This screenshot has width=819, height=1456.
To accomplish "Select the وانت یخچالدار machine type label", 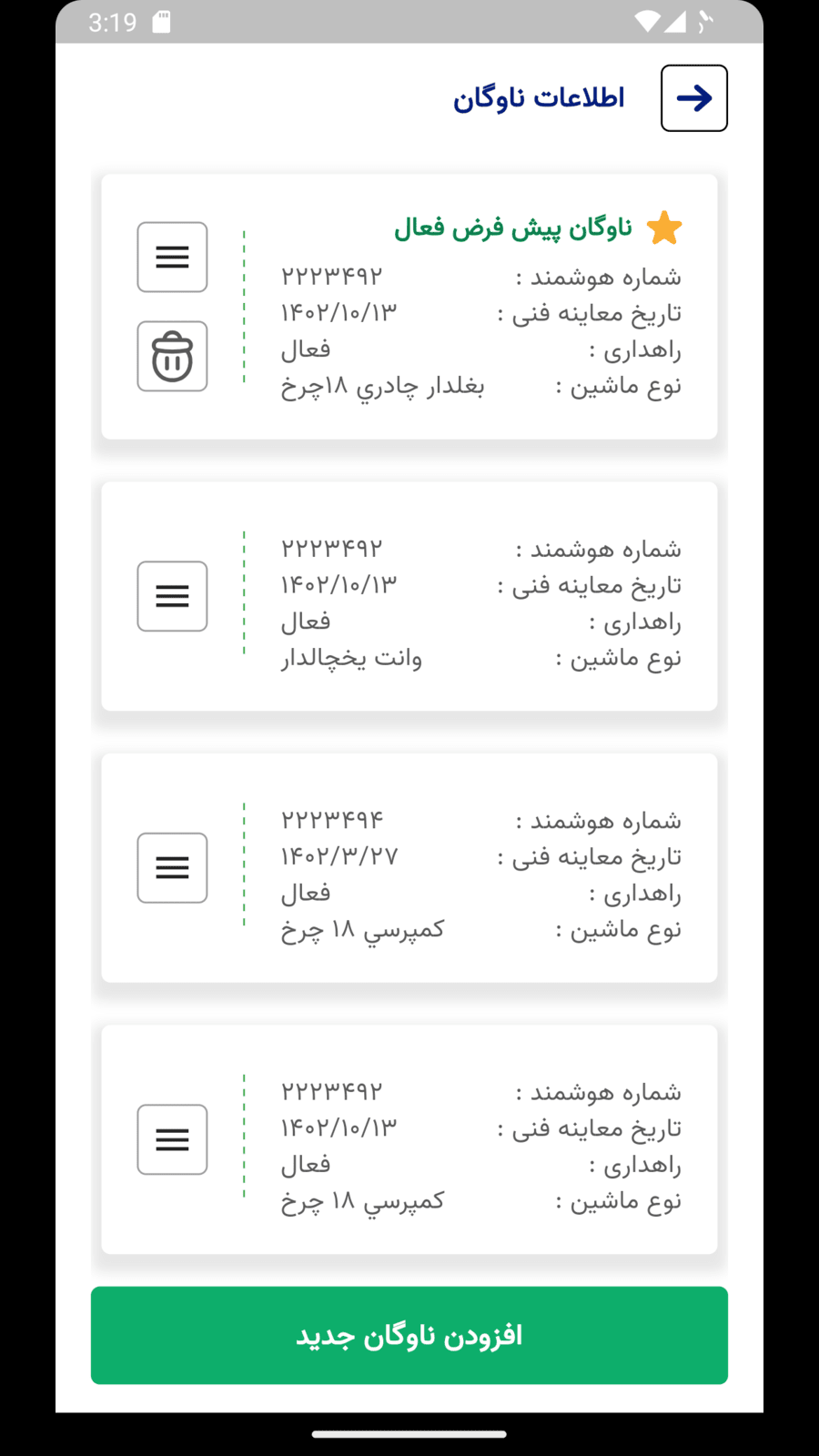I will click(352, 657).
